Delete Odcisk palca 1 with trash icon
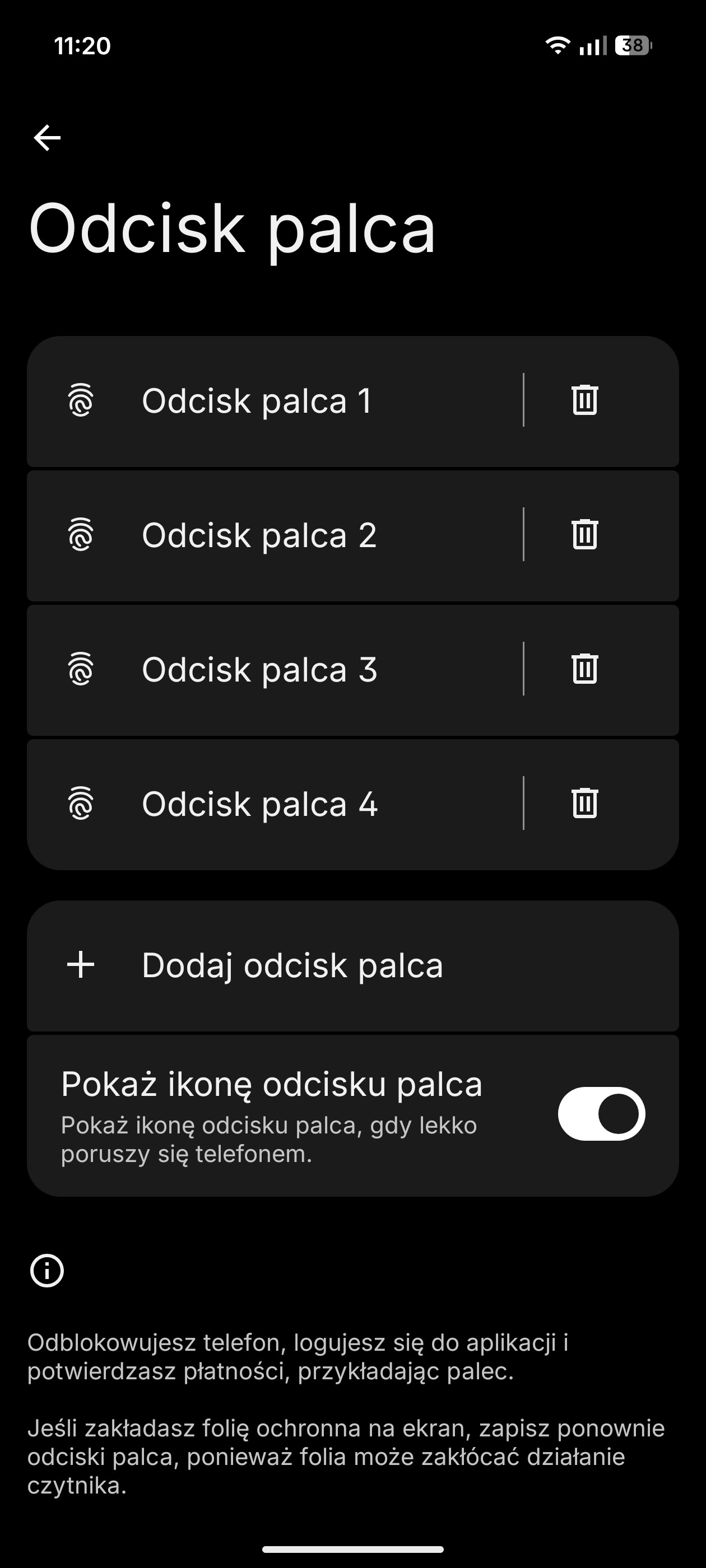The image size is (706, 1568). pyautogui.click(x=584, y=400)
